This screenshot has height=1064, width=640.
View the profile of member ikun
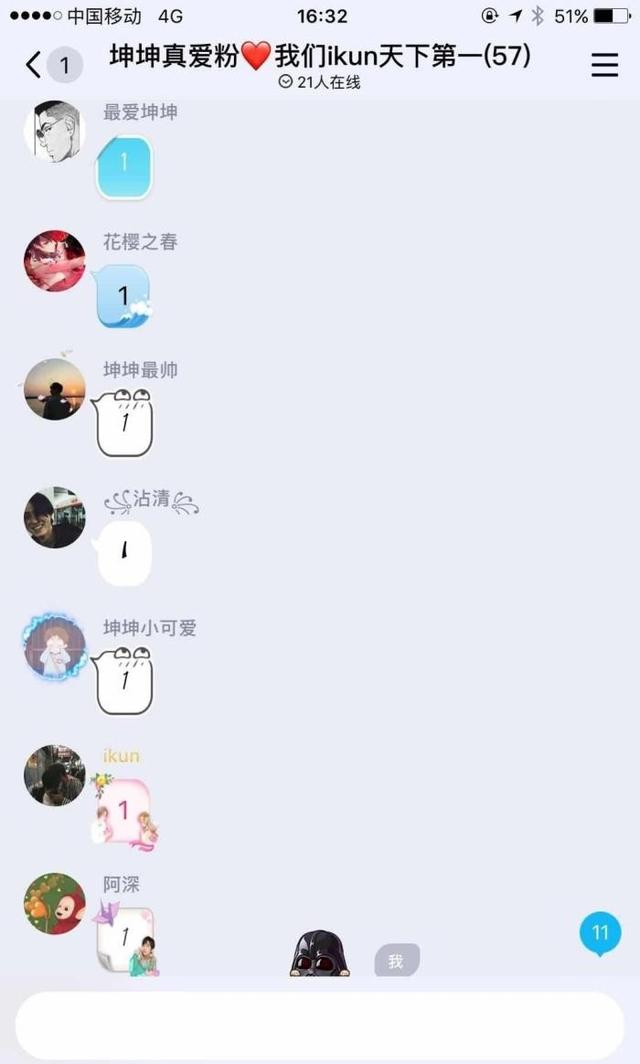54,775
